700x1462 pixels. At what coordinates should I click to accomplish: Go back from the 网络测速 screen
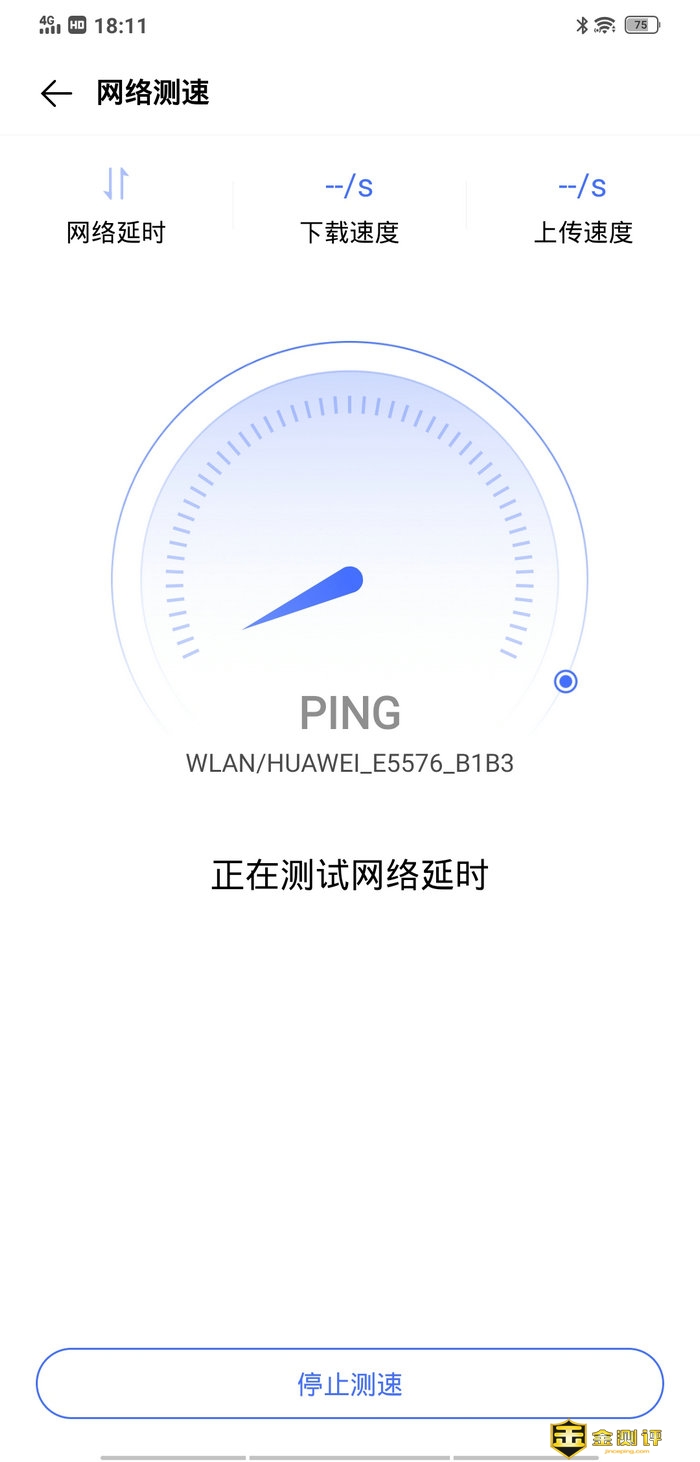tap(56, 94)
